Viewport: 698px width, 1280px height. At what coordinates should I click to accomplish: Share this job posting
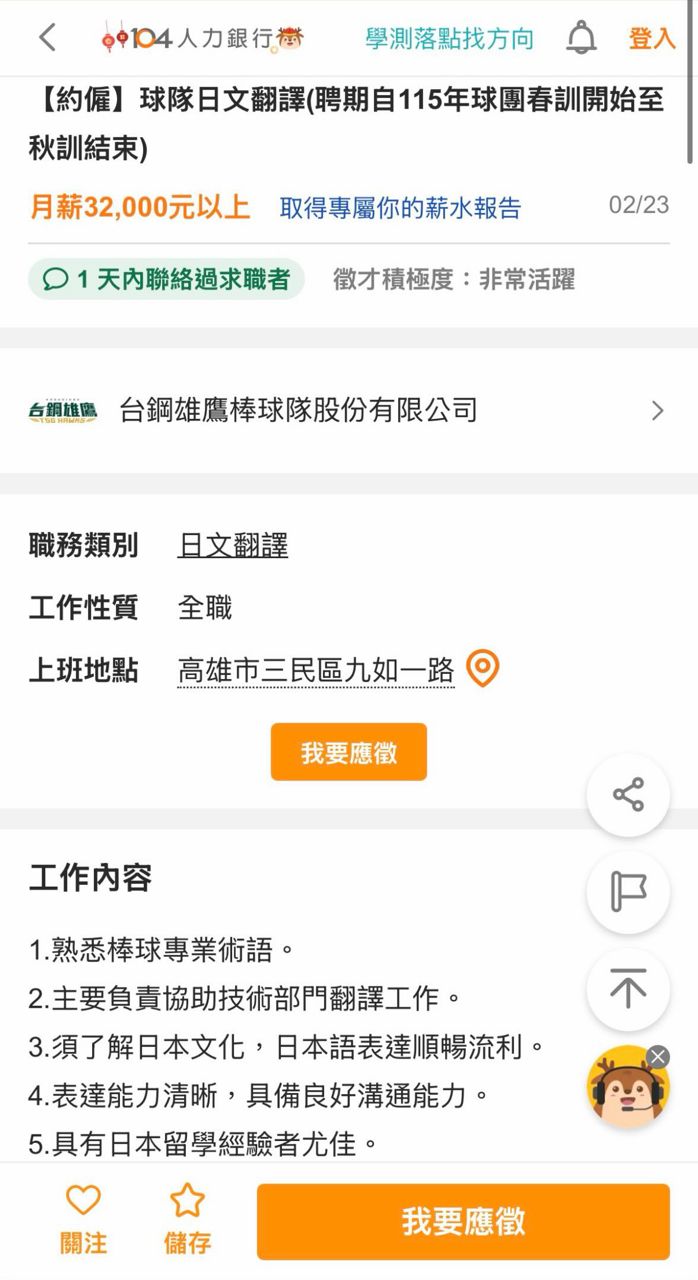click(x=628, y=796)
